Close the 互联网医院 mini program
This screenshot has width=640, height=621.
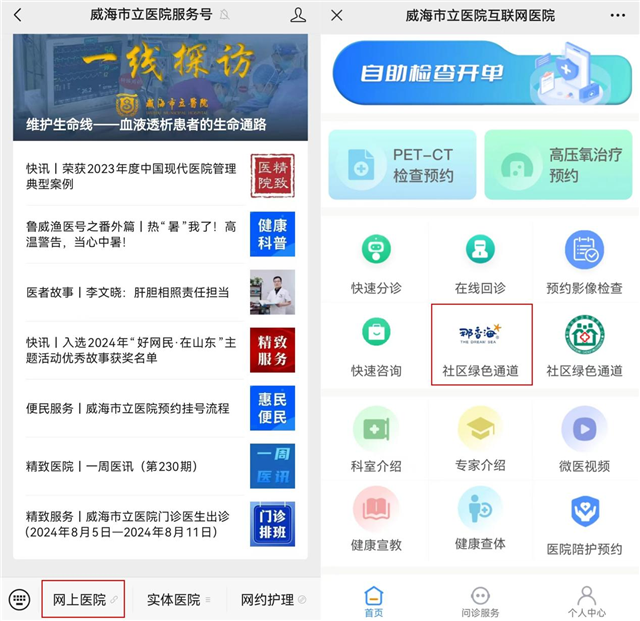(337, 16)
